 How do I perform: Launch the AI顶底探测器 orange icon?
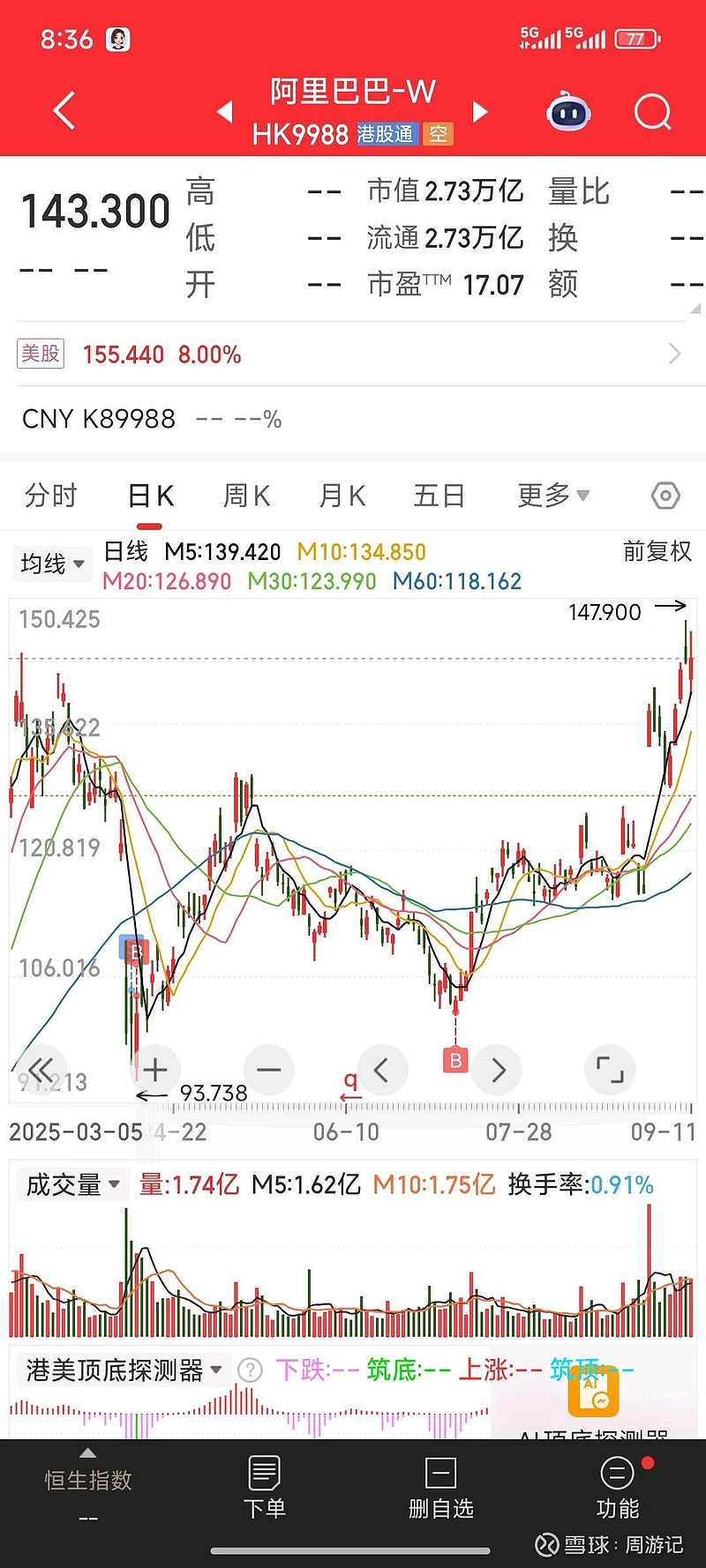click(x=593, y=1392)
